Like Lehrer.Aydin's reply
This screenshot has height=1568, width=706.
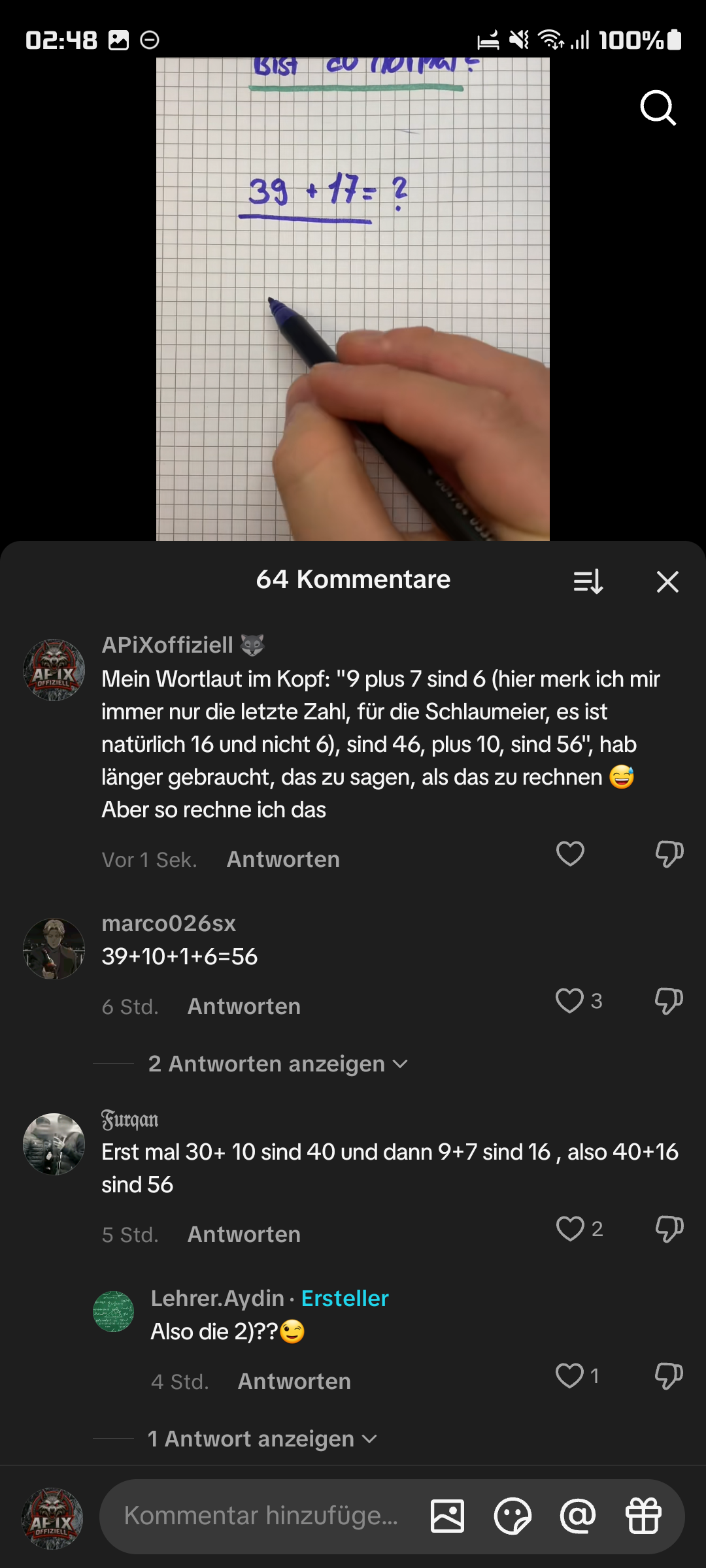(x=570, y=1375)
